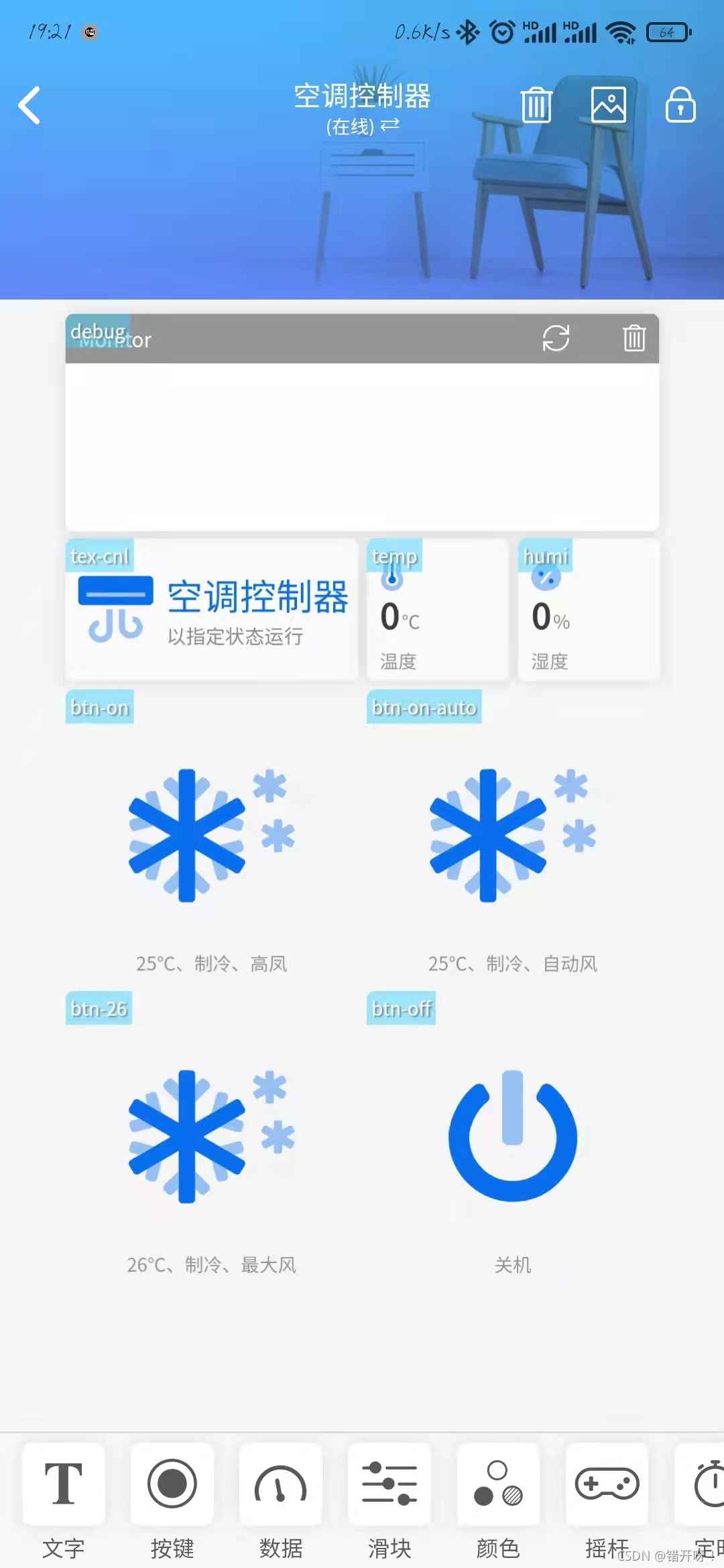Select the 湿度 humi widget
This screenshot has height=1568, width=724.
coord(588,611)
